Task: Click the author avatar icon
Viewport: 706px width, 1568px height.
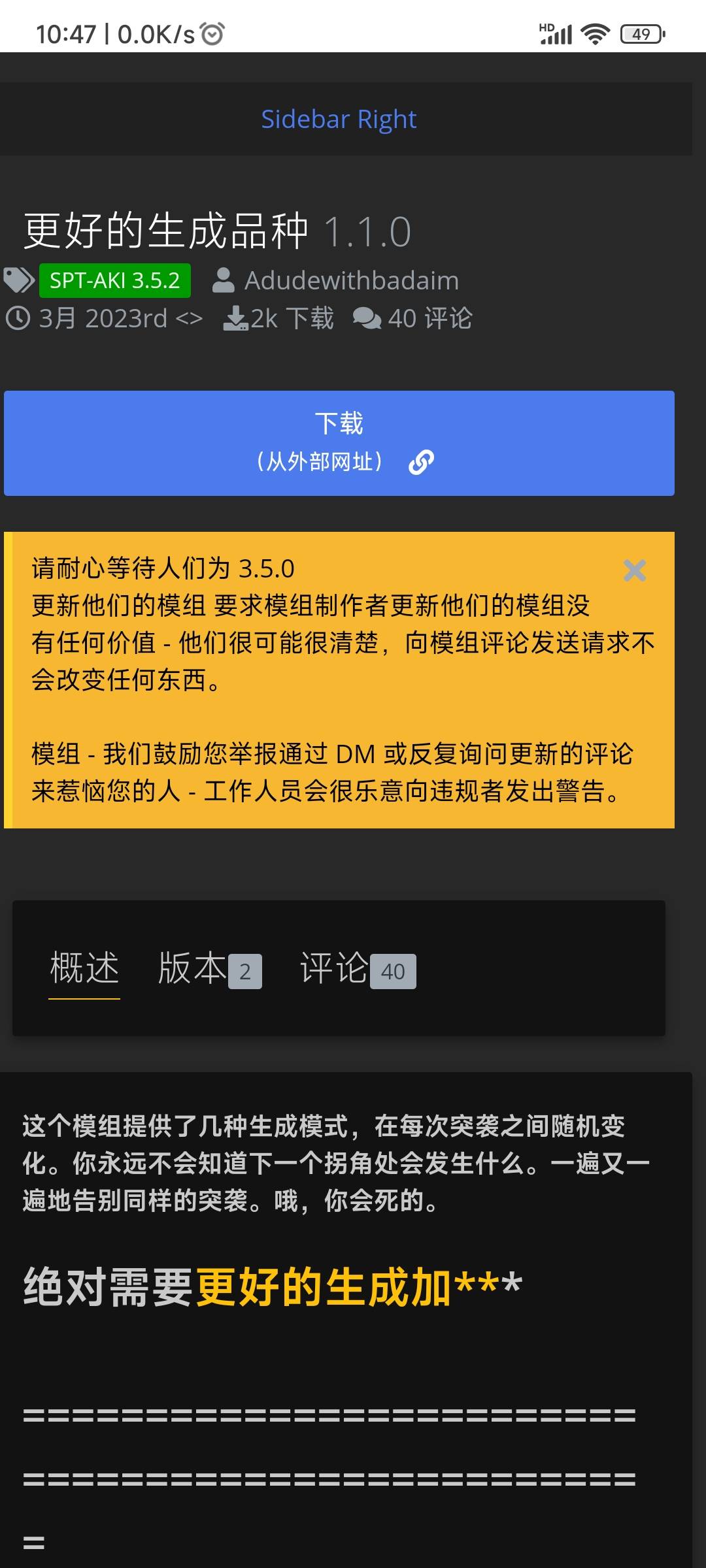Action: 224,280
